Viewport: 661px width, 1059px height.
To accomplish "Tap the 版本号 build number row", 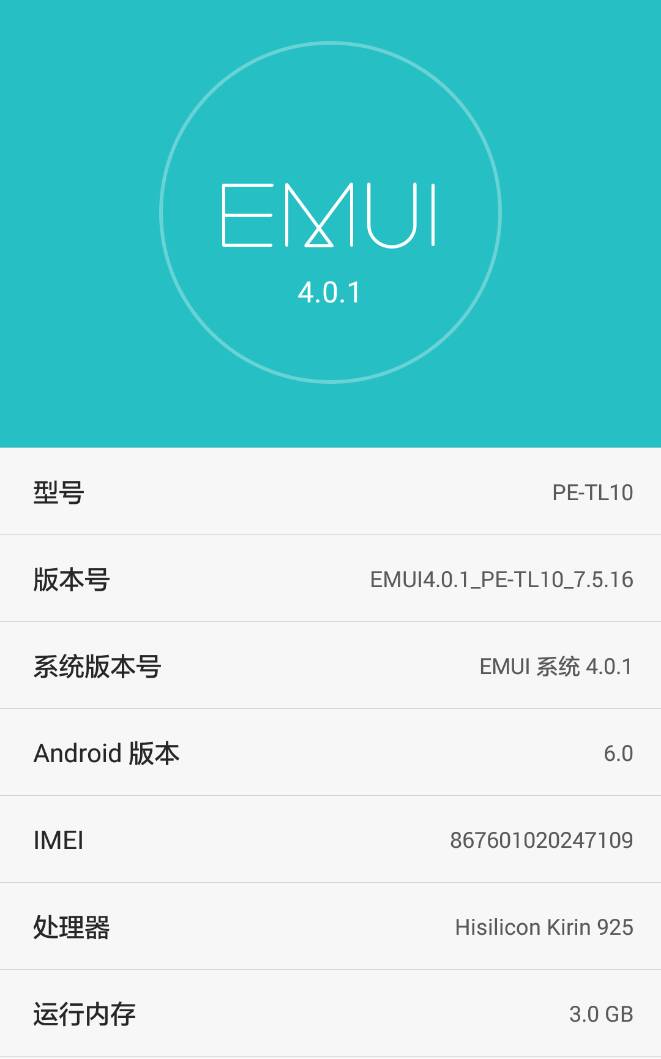I will click(x=330, y=579).
